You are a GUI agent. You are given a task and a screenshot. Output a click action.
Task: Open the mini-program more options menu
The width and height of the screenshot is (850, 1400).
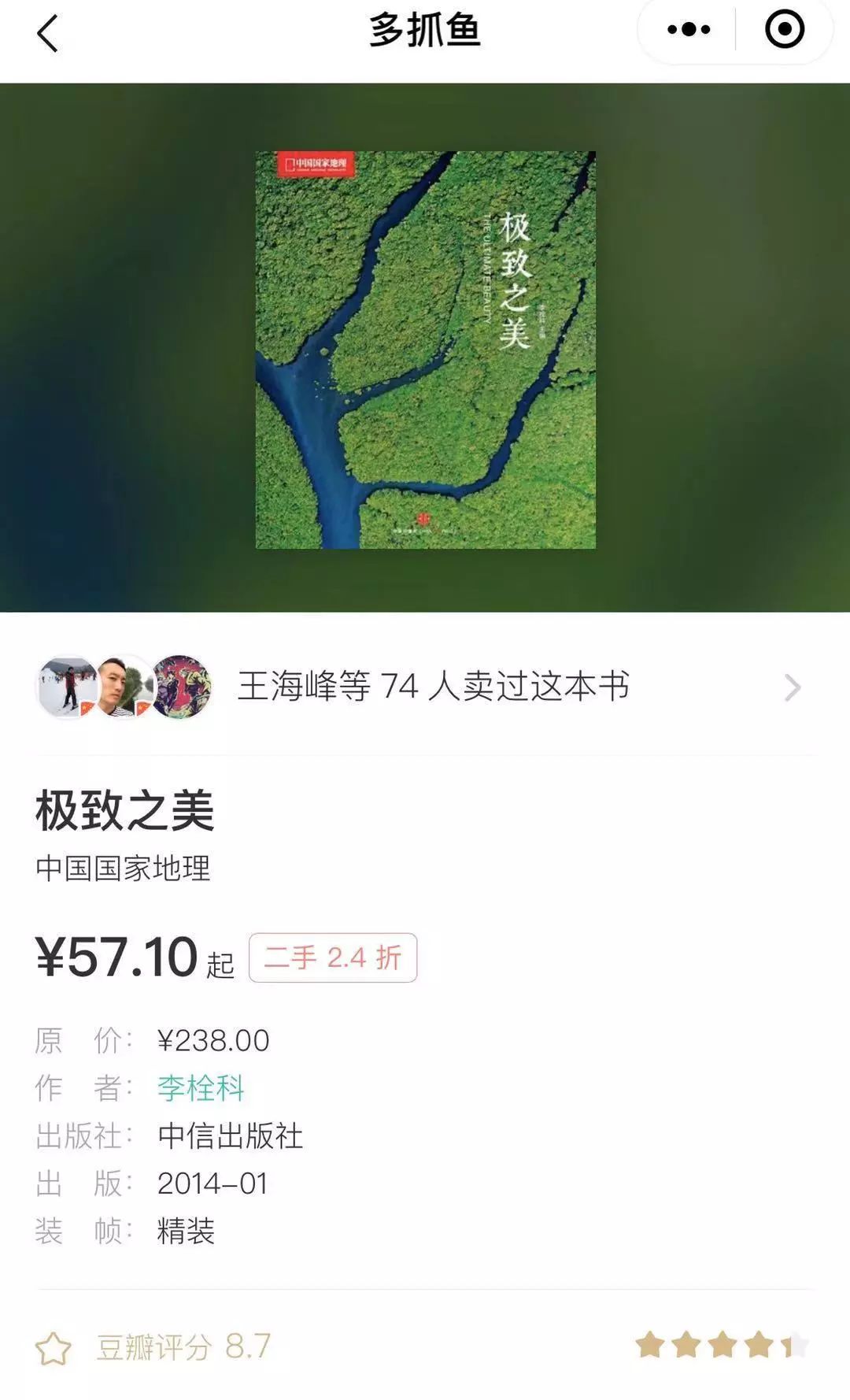[688, 30]
